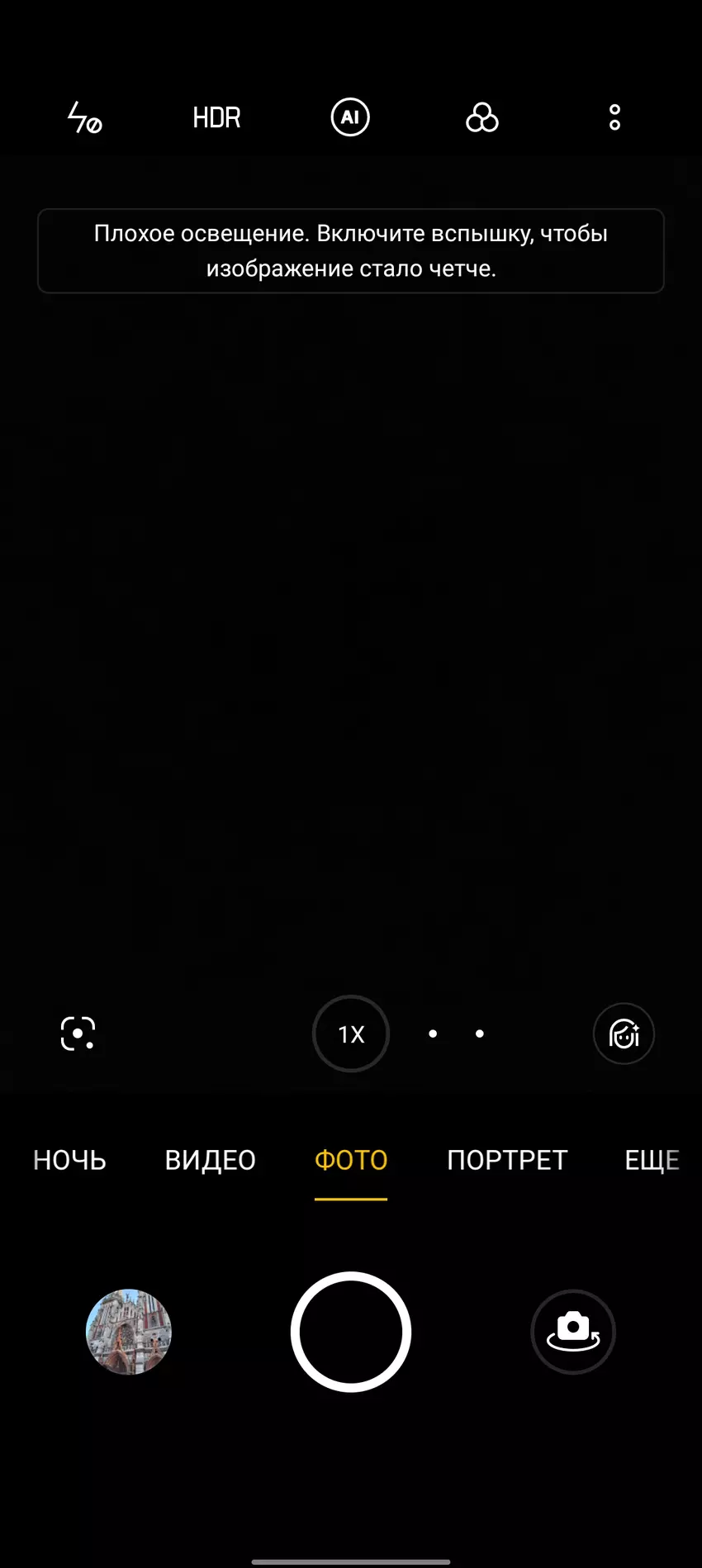Select the ФОТО mode tab
This screenshot has height=1568, width=702.
[351, 1160]
